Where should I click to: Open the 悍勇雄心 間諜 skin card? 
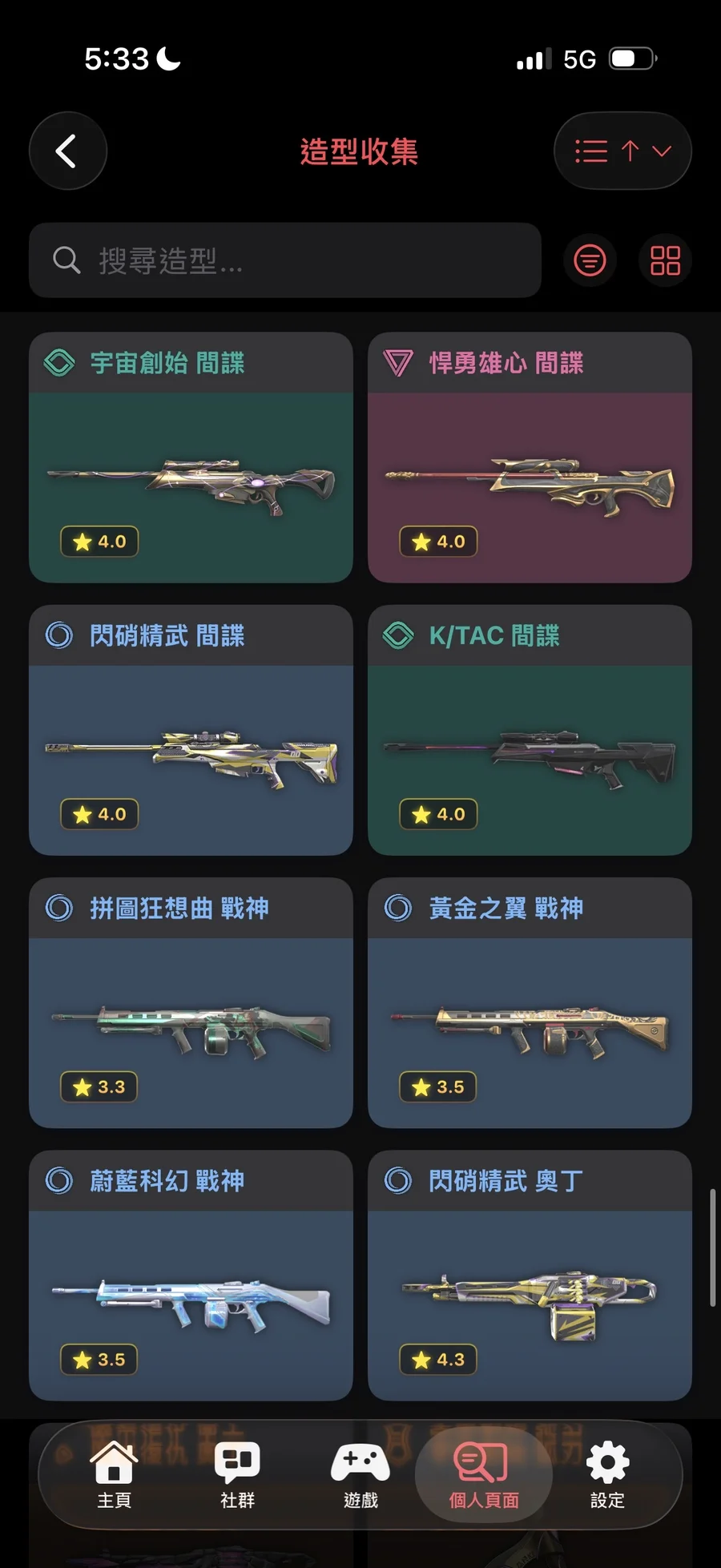tap(530, 458)
